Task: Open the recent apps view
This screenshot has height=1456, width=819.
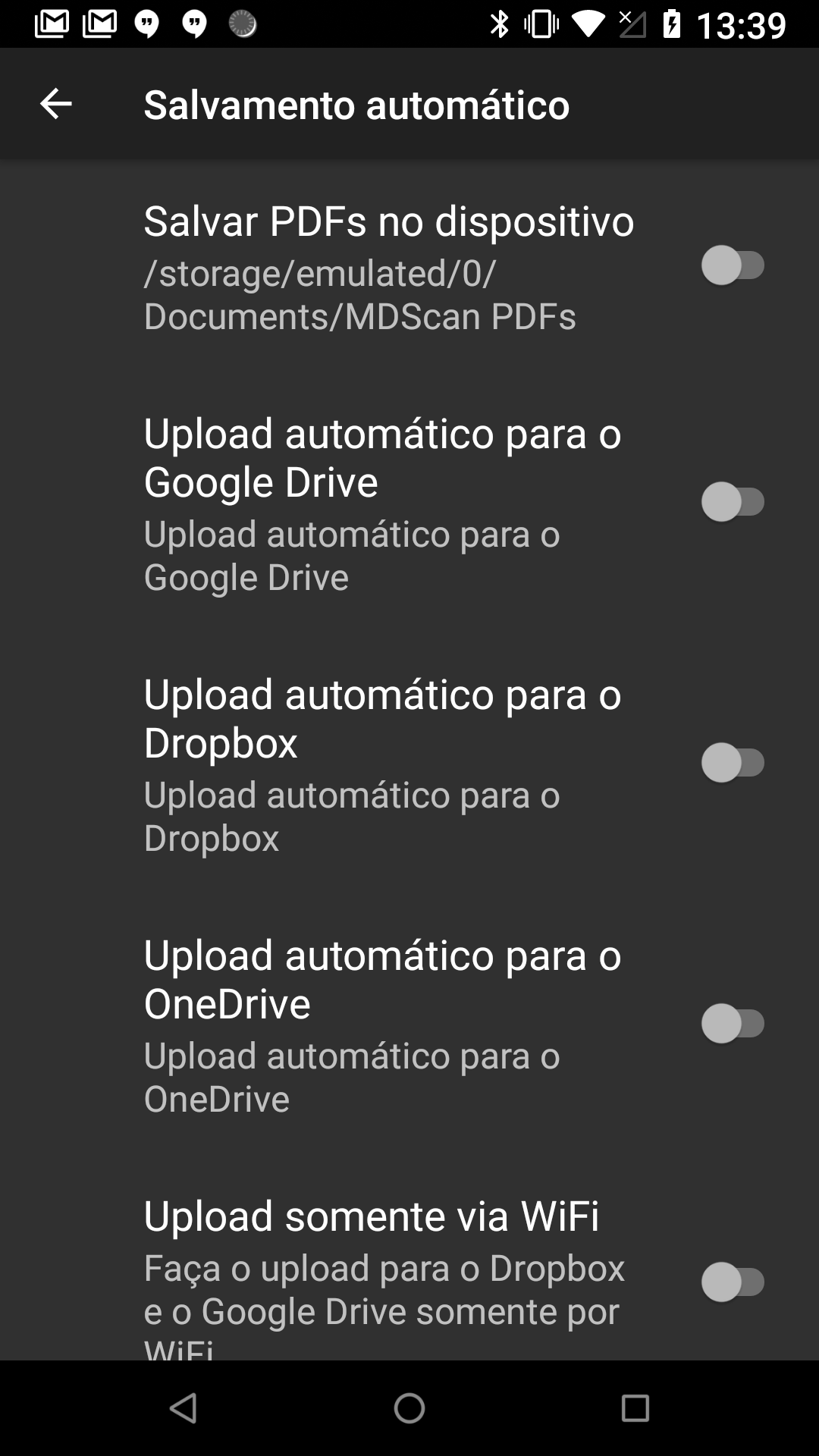Action: [635, 1408]
